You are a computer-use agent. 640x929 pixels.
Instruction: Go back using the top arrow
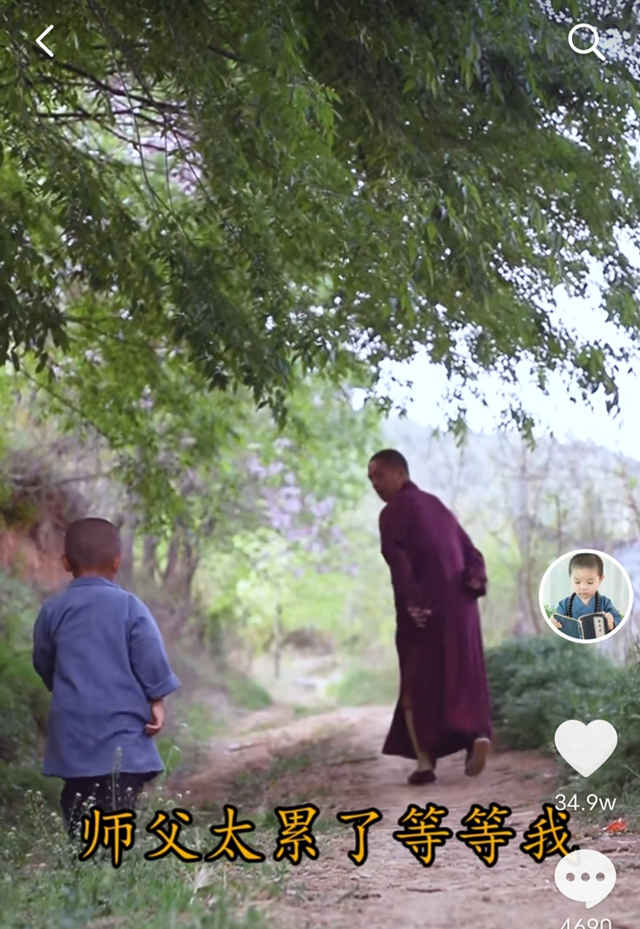pos(44,41)
